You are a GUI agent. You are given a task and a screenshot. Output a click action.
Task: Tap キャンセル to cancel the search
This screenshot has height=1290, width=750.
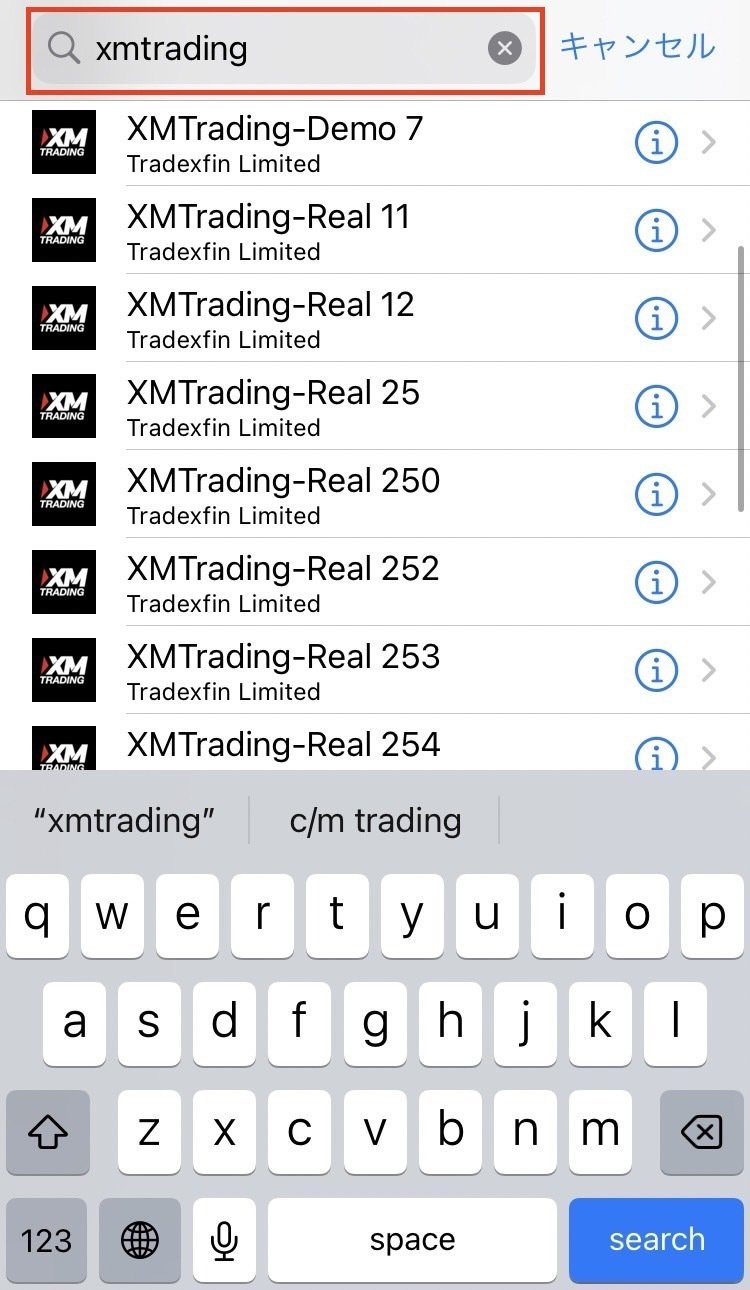coord(637,46)
